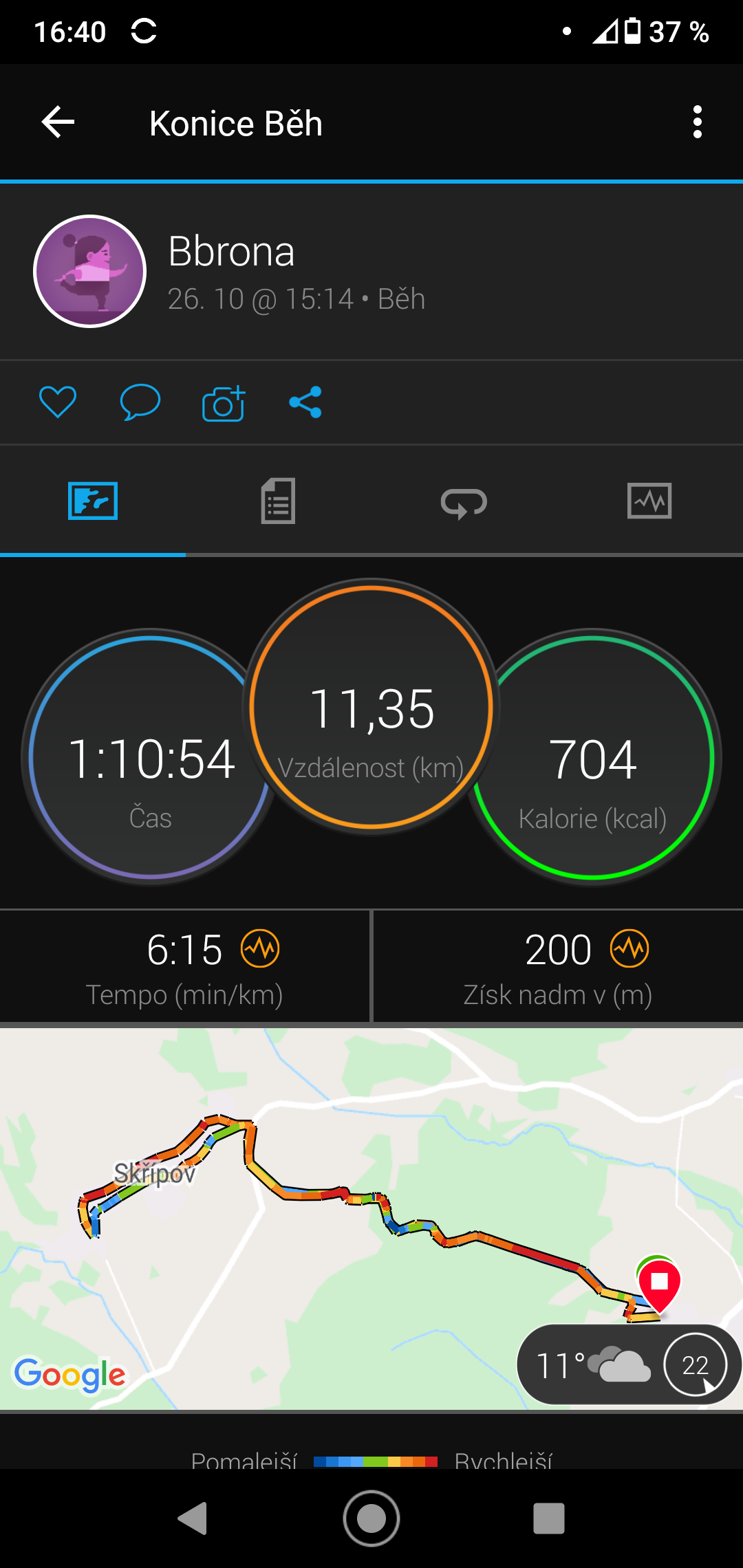Open the three-dot overflow menu
Screen dimensions: 743x1568
(x=698, y=122)
